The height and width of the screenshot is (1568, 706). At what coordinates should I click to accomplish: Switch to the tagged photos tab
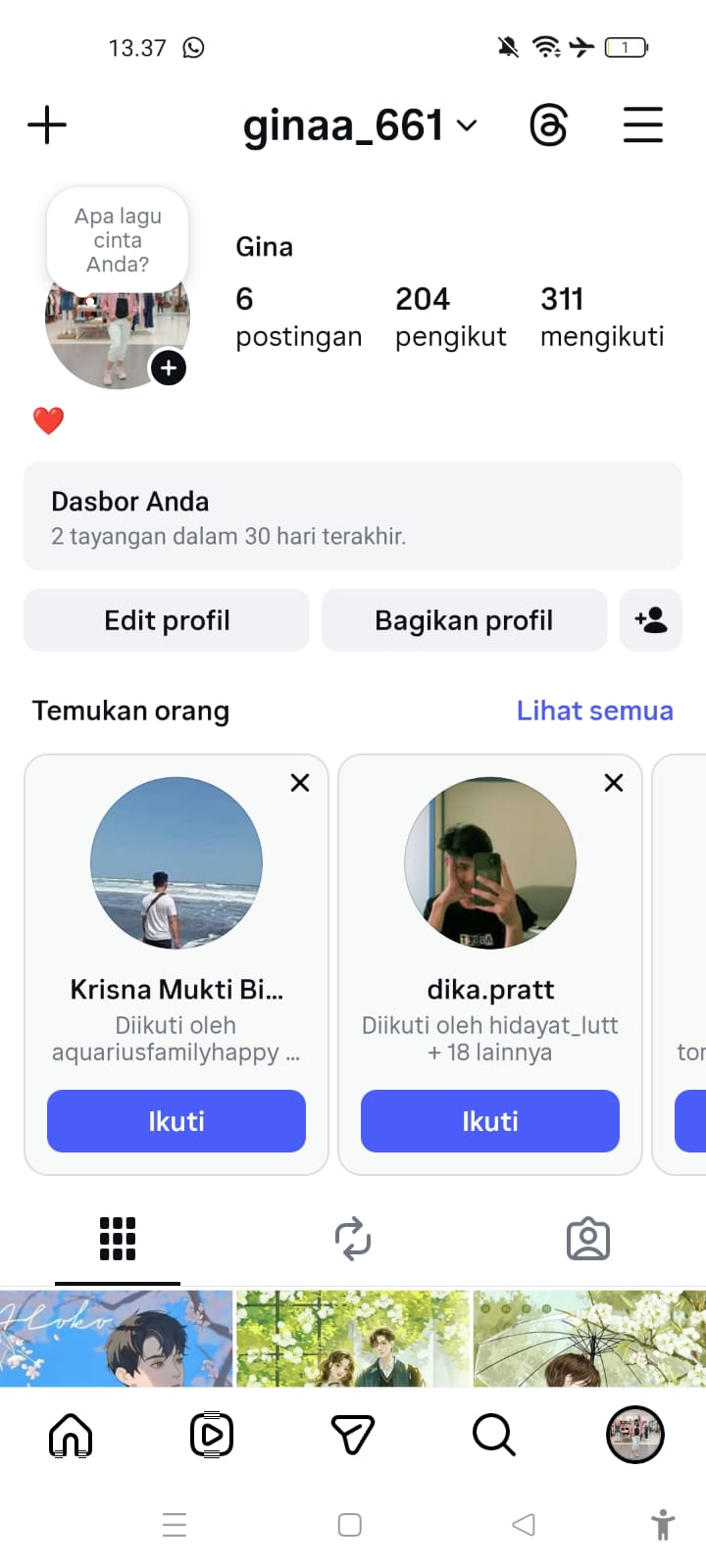[x=588, y=1239]
